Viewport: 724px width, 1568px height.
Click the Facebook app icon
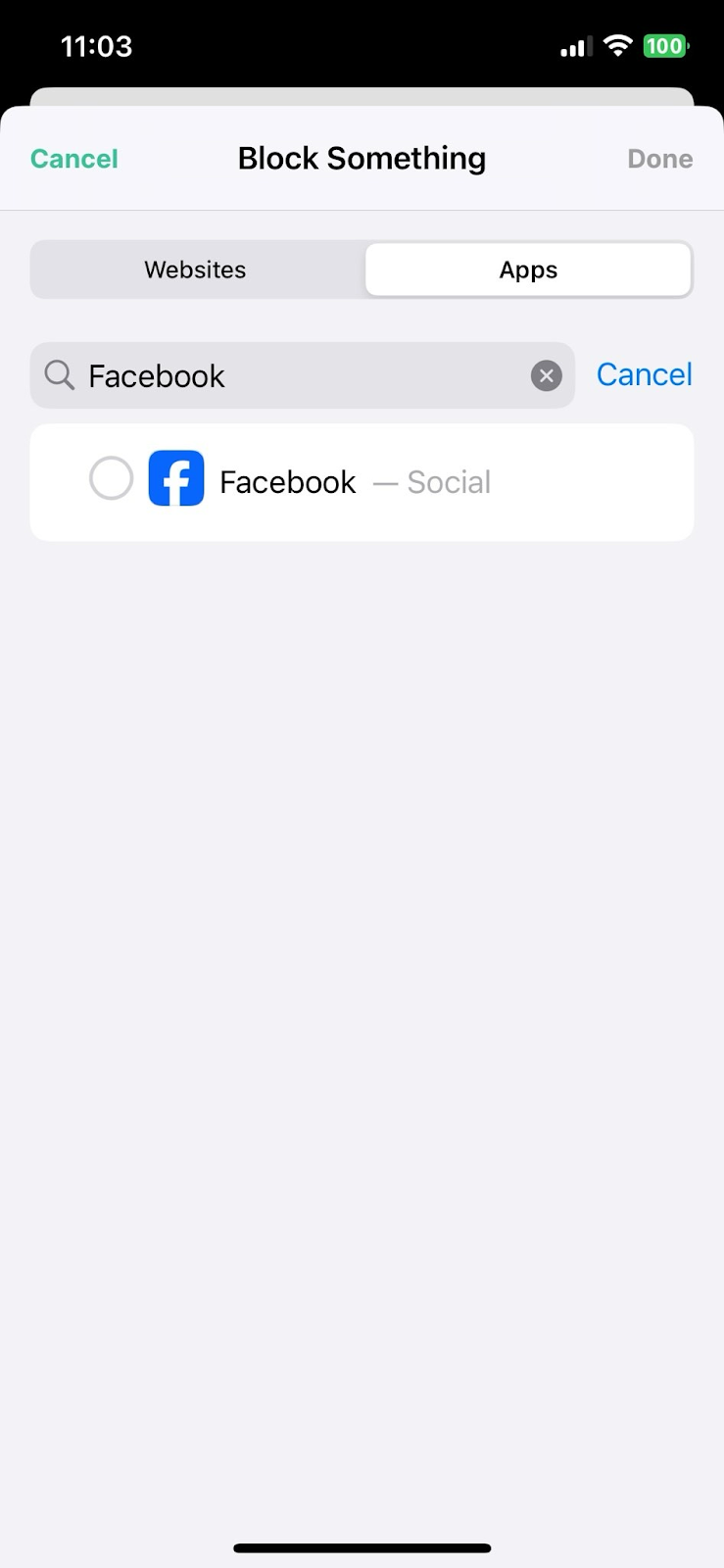coord(175,478)
